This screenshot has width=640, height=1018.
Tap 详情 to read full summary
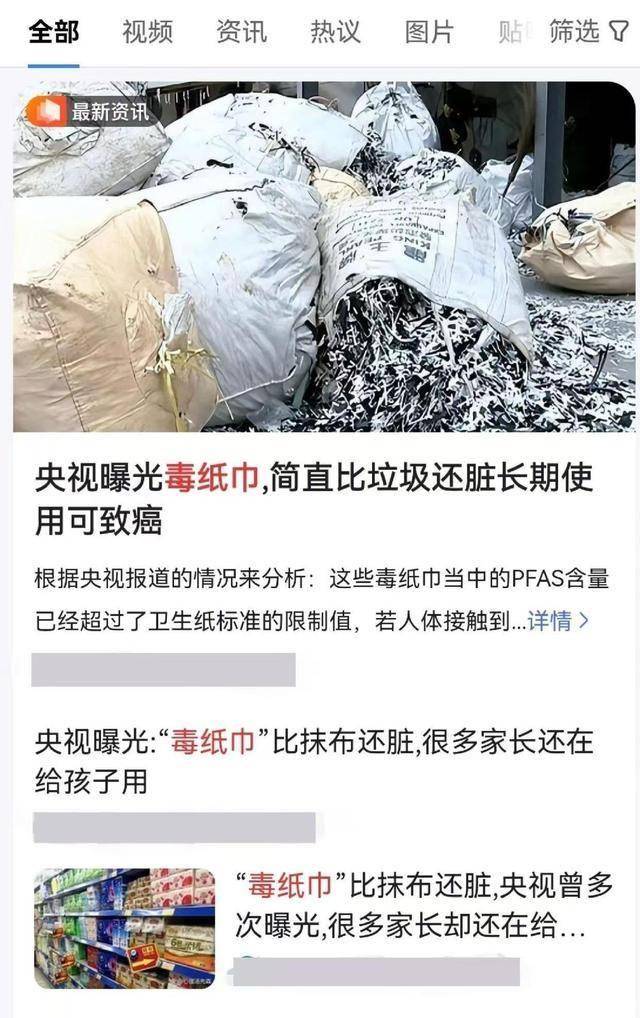point(558,621)
